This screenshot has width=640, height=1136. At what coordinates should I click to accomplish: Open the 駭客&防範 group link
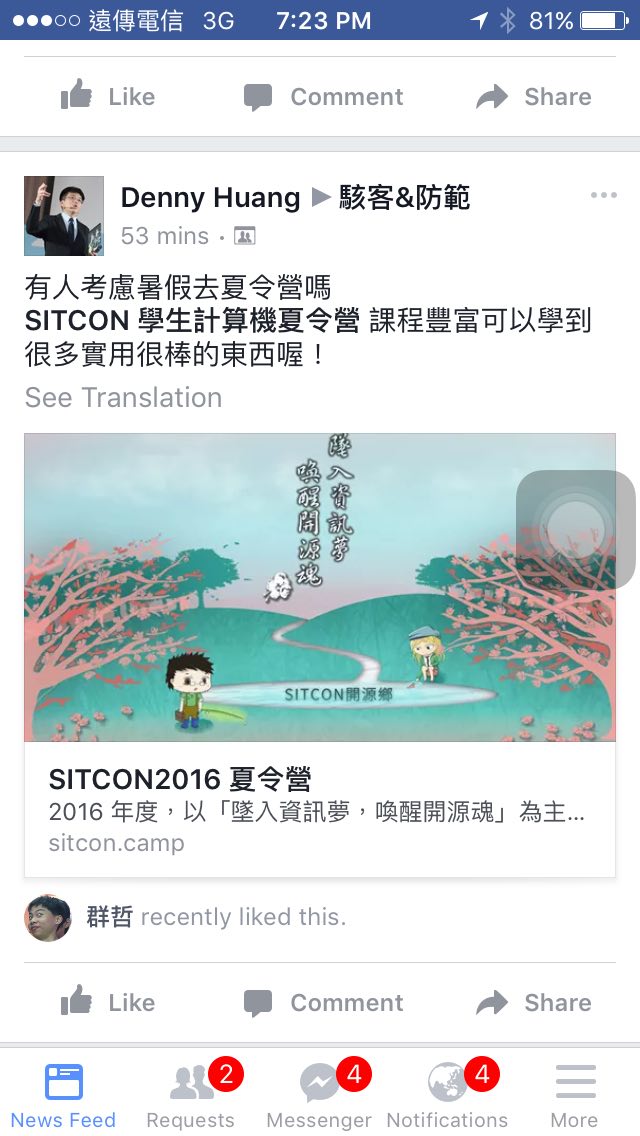point(404,198)
